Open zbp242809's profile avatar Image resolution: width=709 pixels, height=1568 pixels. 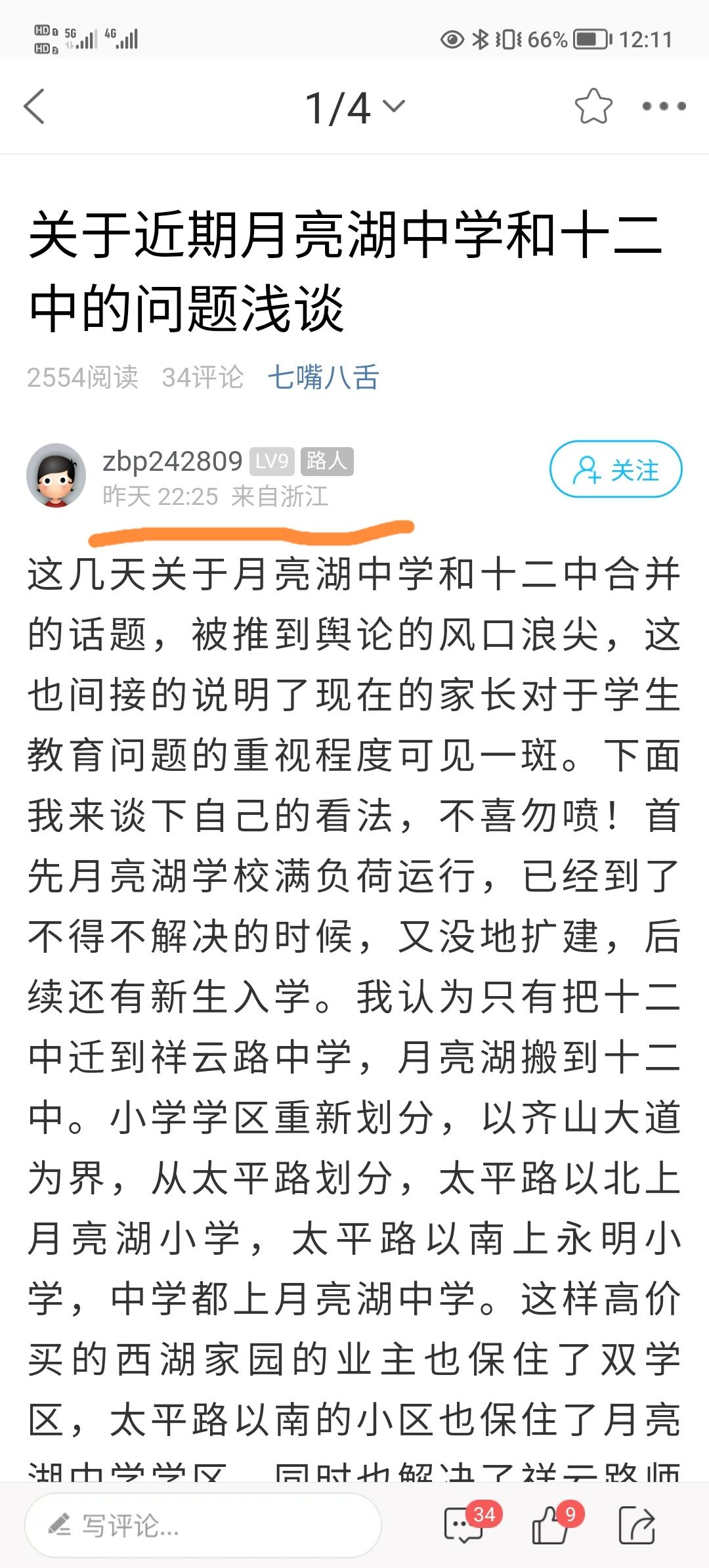pos(56,475)
